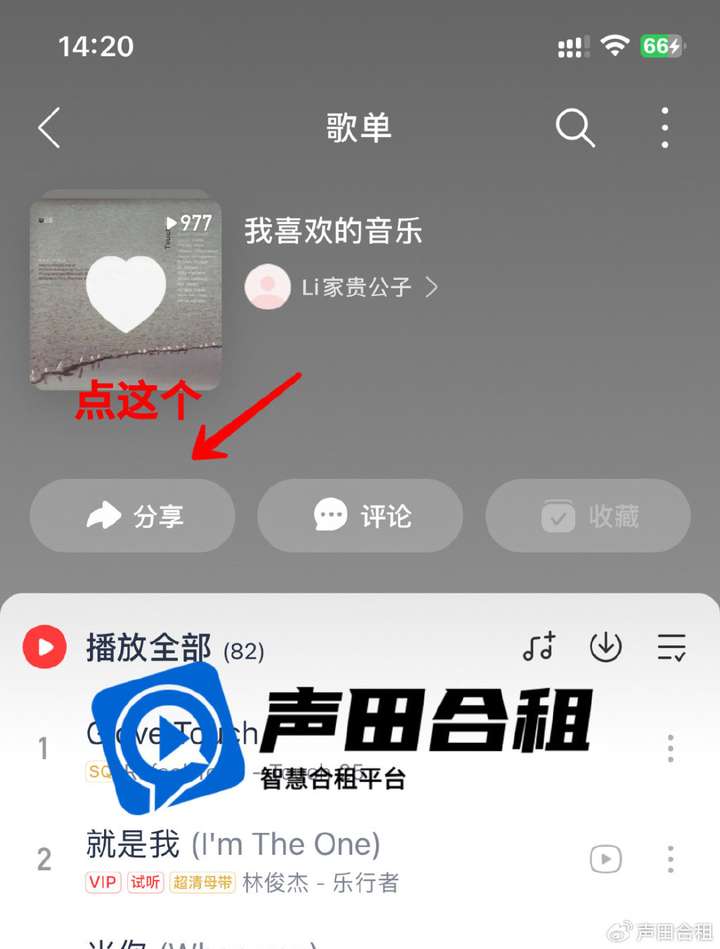Tap the 分享 button
Screen dimensions: 720x949
pyautogui.click(x=133, y=516)
